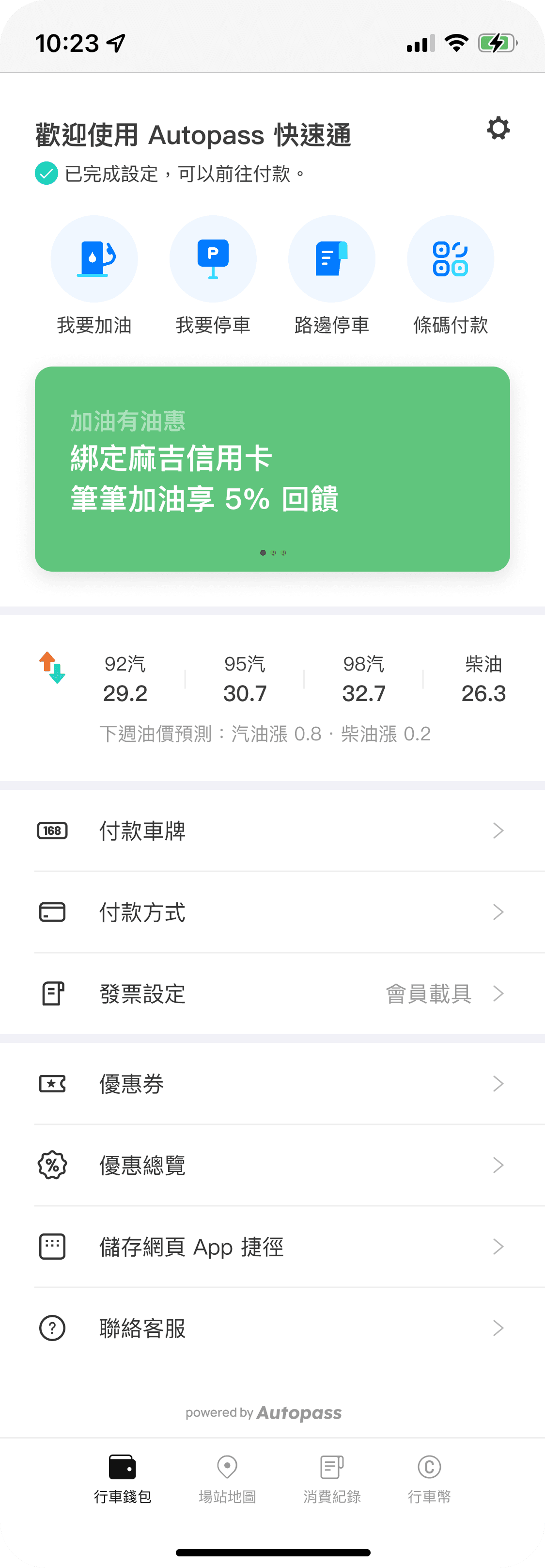Image resolution: width=545 pixels, height=1568 pixels.
Task: Contact support via 聯絡客服
Action: [272, 1328]
